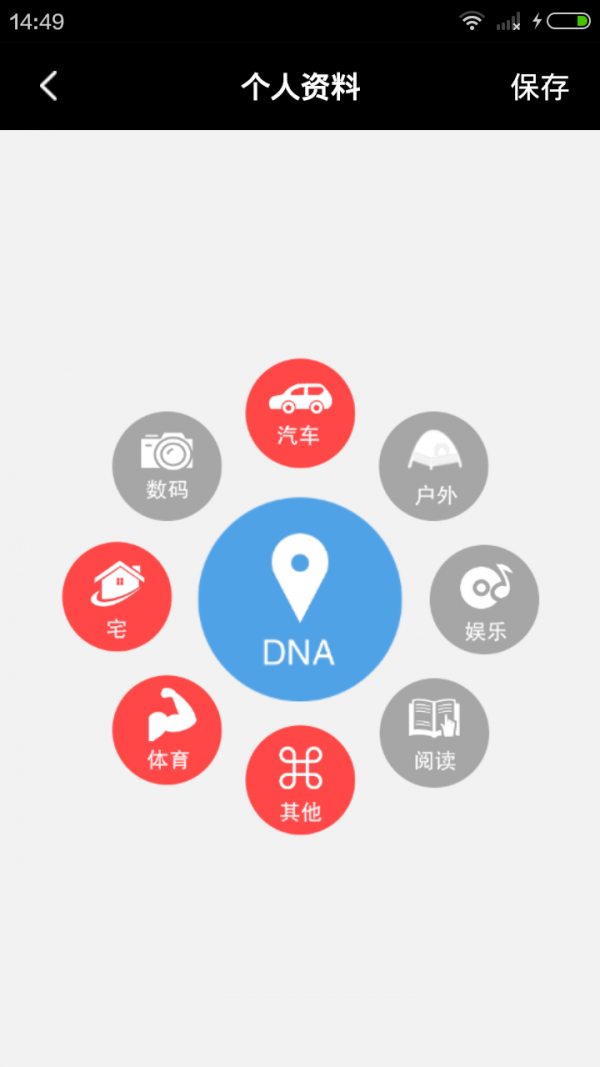Go back using the arrow icon
This screenshot has height=1067, width=600.
coord(48,87)
